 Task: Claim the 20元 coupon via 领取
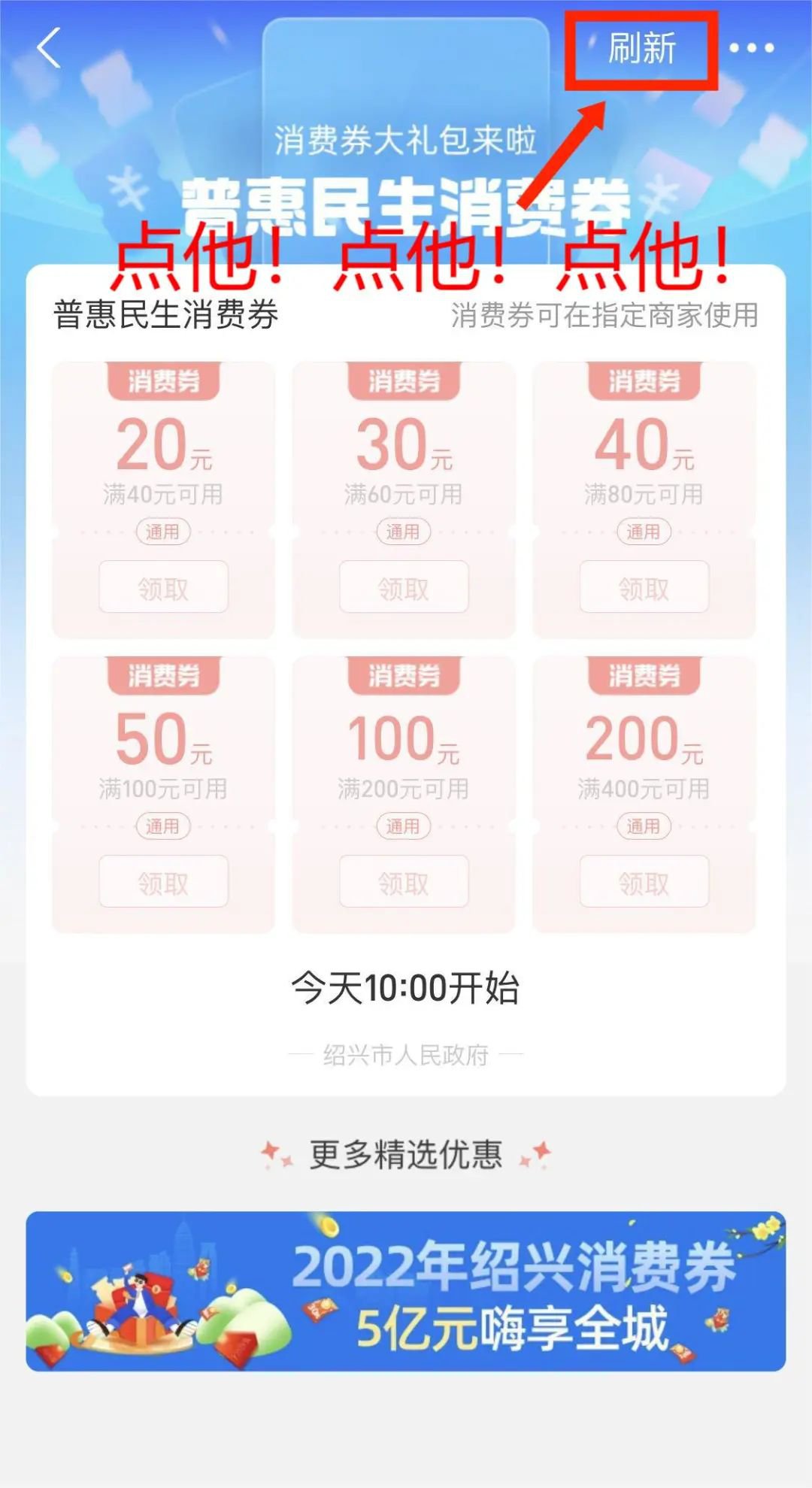(163, 587)
